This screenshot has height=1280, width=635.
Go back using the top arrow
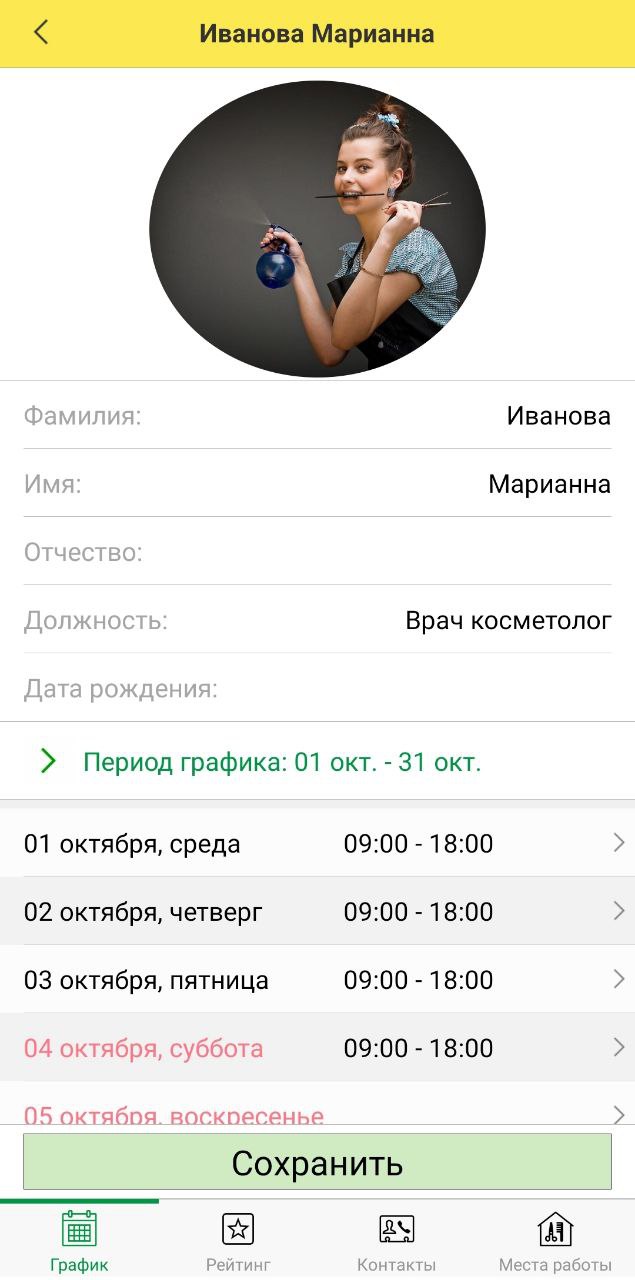pos(41,33)
